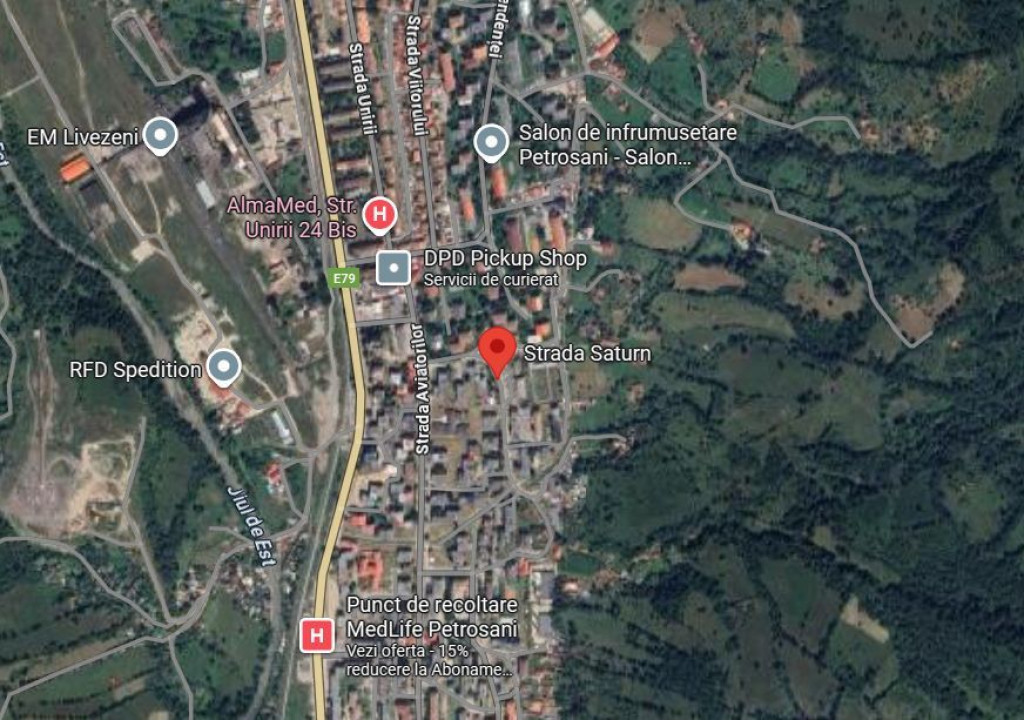This screenshot has width=1024, height=720.
Task: Select the AlmaMed hospital marker
Action: 379,213
